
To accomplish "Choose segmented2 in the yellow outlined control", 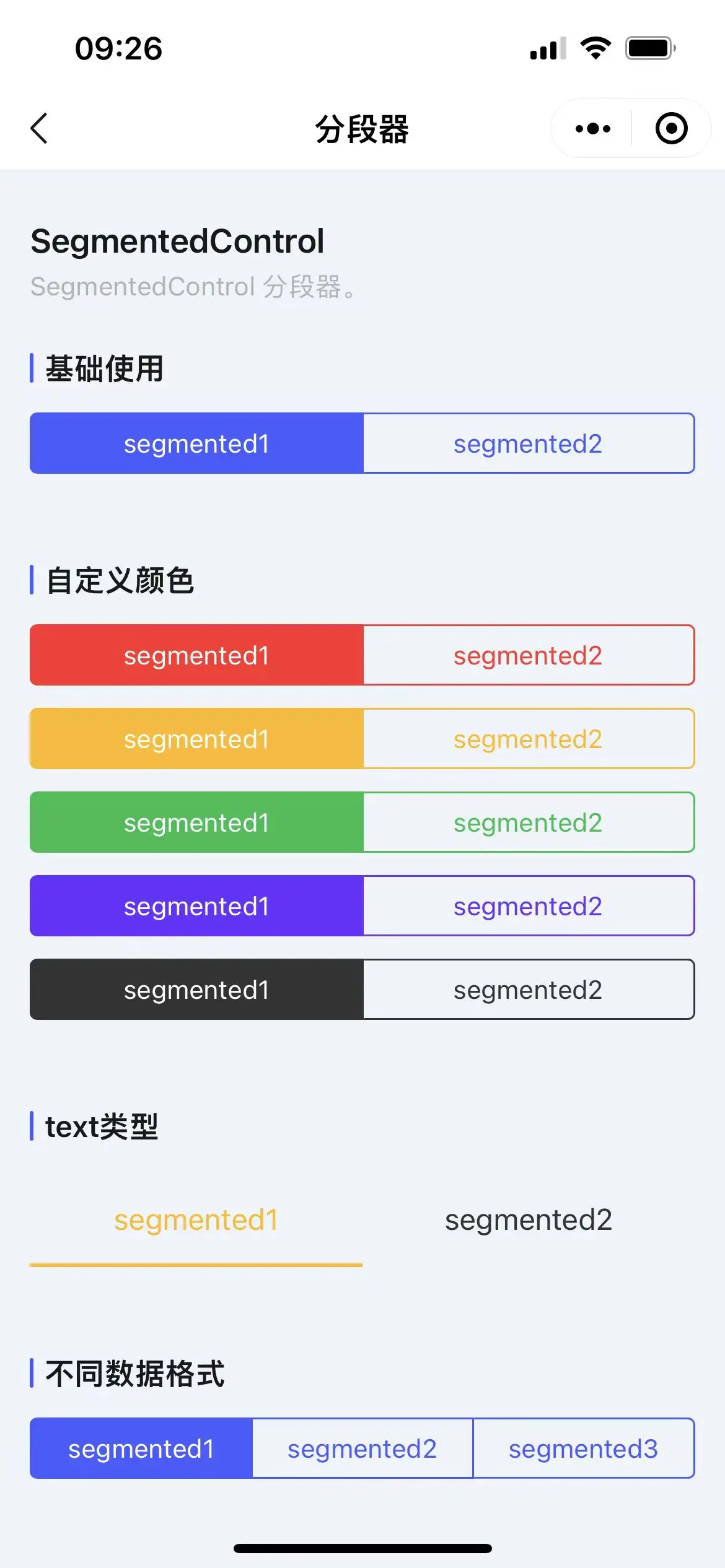I will coord(528,739).
